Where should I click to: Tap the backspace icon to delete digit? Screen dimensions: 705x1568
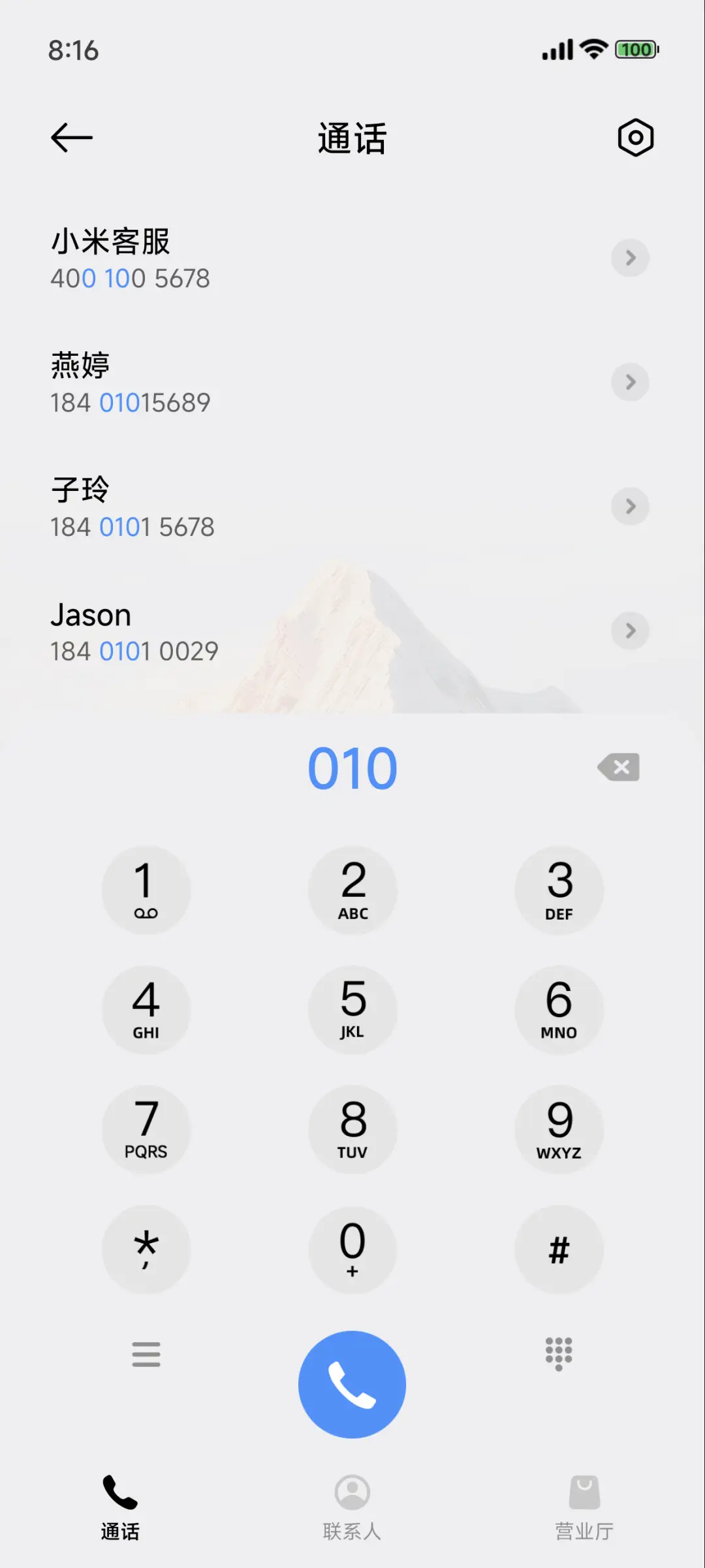point(618,767)
